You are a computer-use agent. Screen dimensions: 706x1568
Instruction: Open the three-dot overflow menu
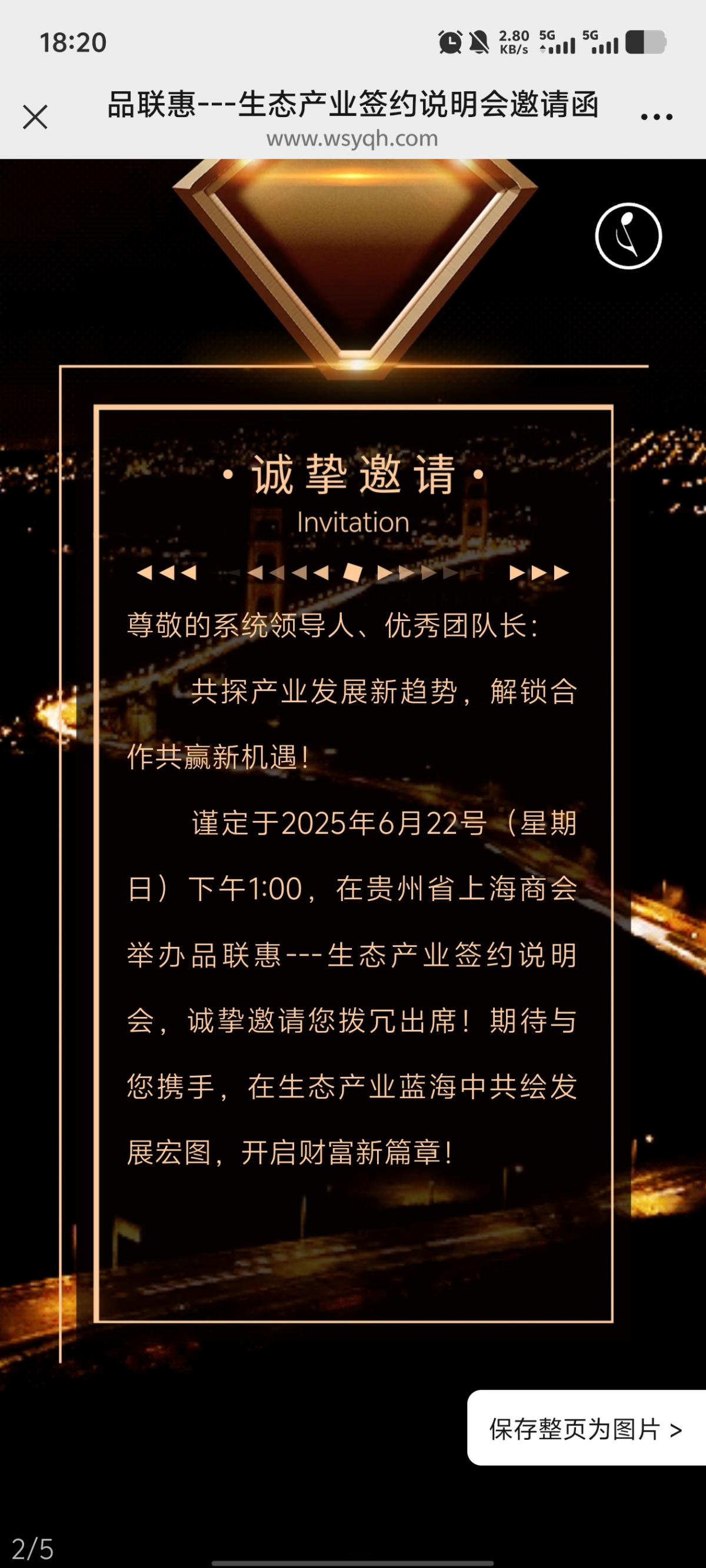point(656,117)
